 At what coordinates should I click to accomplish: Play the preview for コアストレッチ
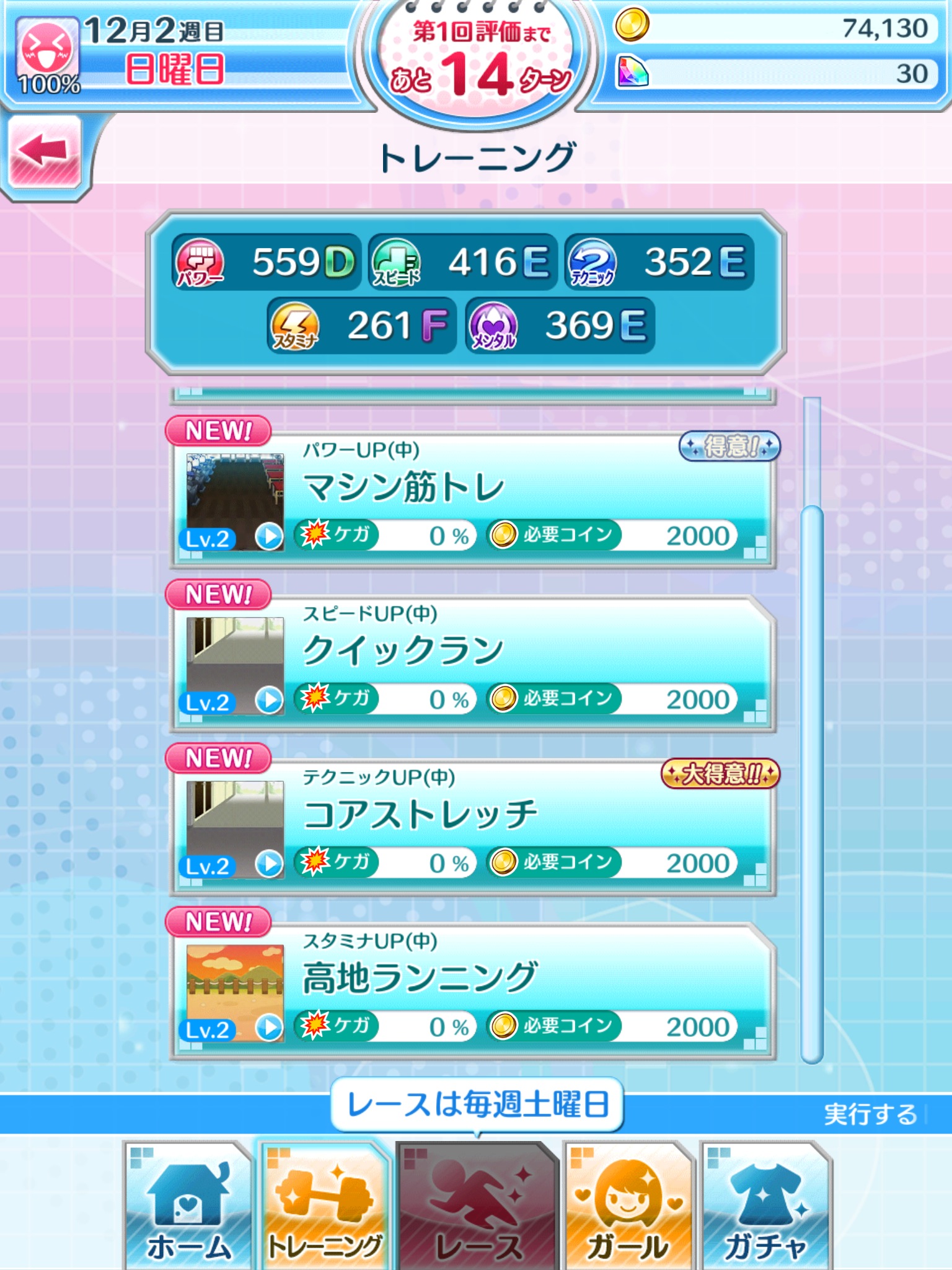point(269,864)
